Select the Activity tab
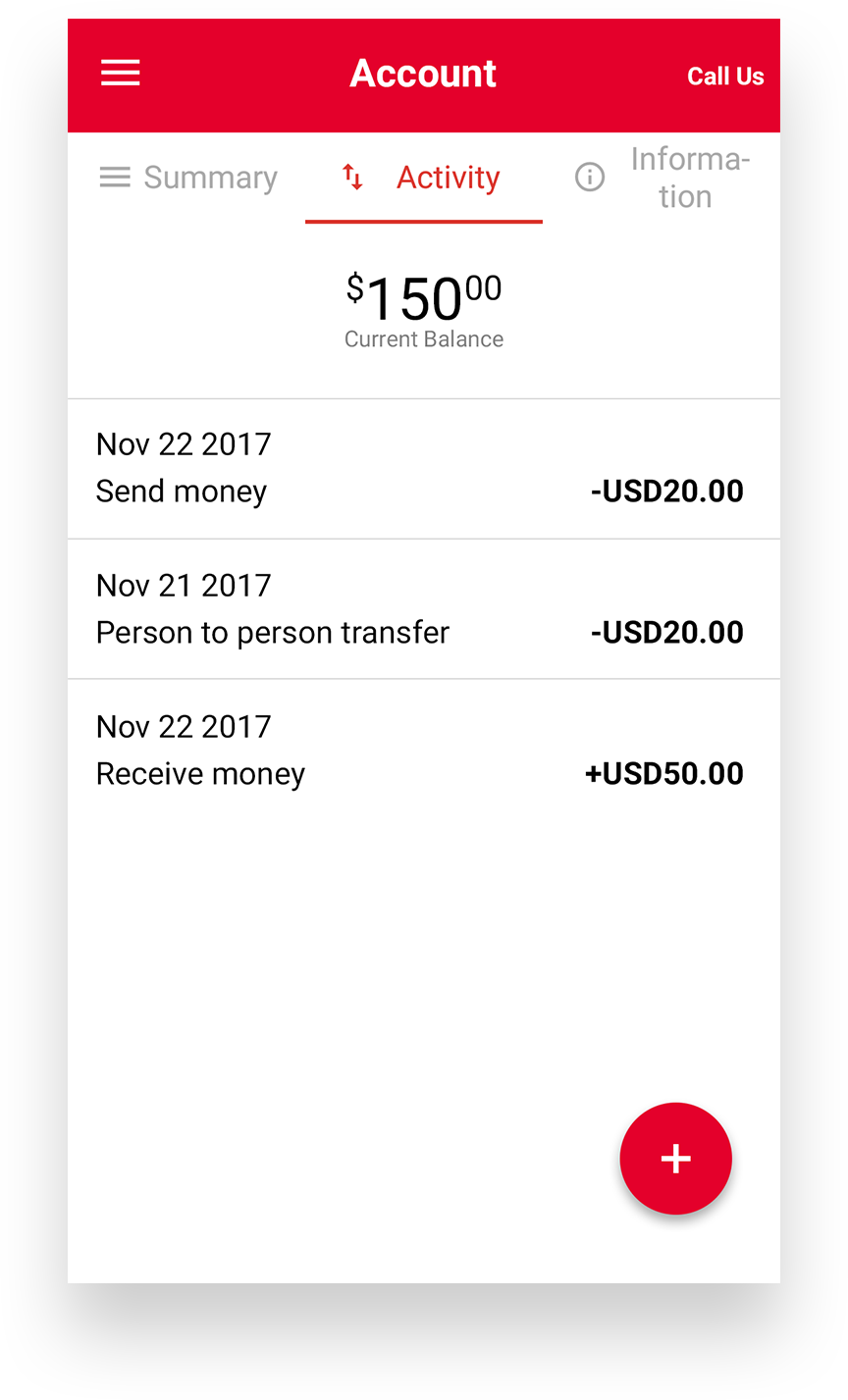Screen dimensions: 848x1400 tap(449, 177)
